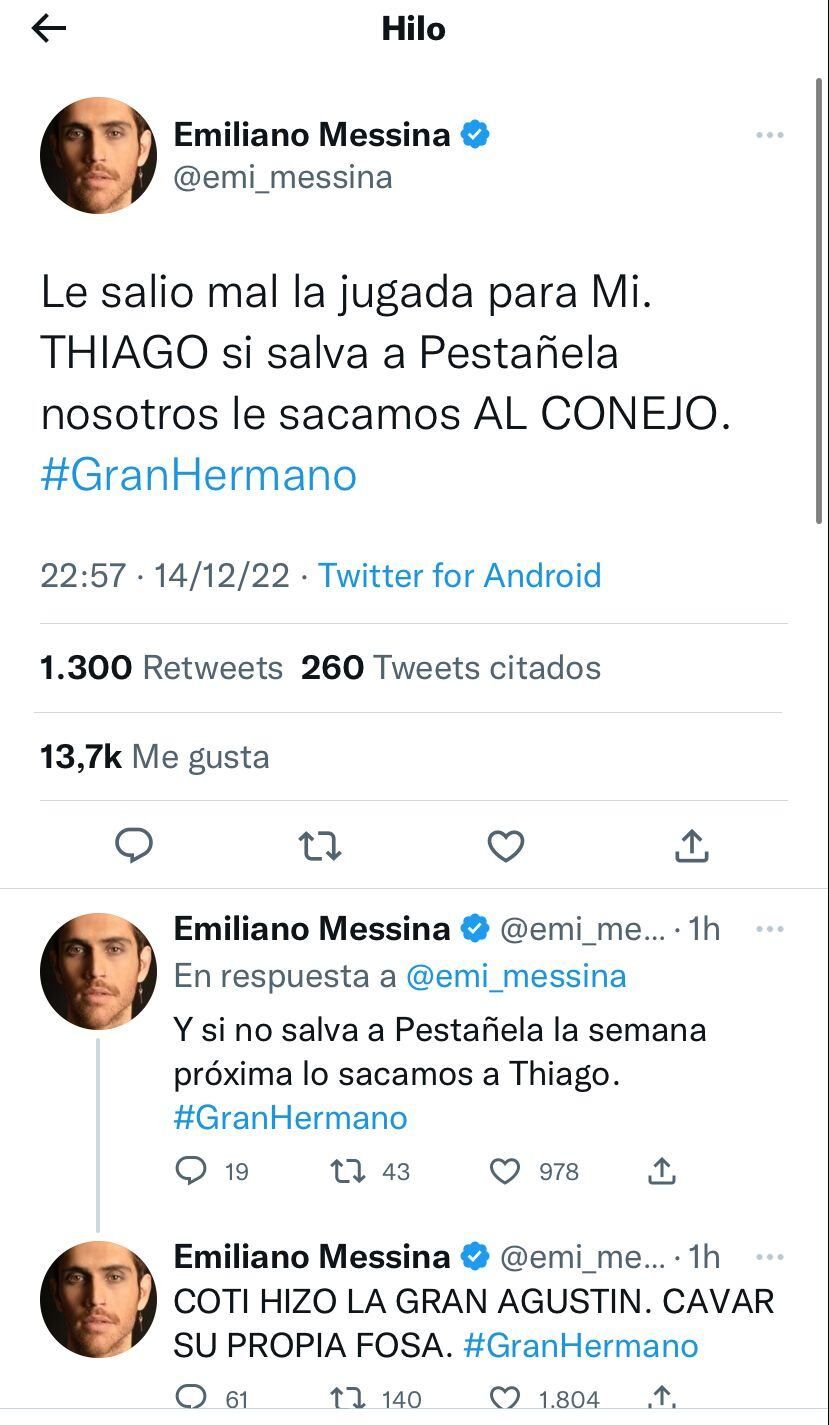Open the Twitter for Android source link
The image size is (829, 1425).
[x=459, y=576]
